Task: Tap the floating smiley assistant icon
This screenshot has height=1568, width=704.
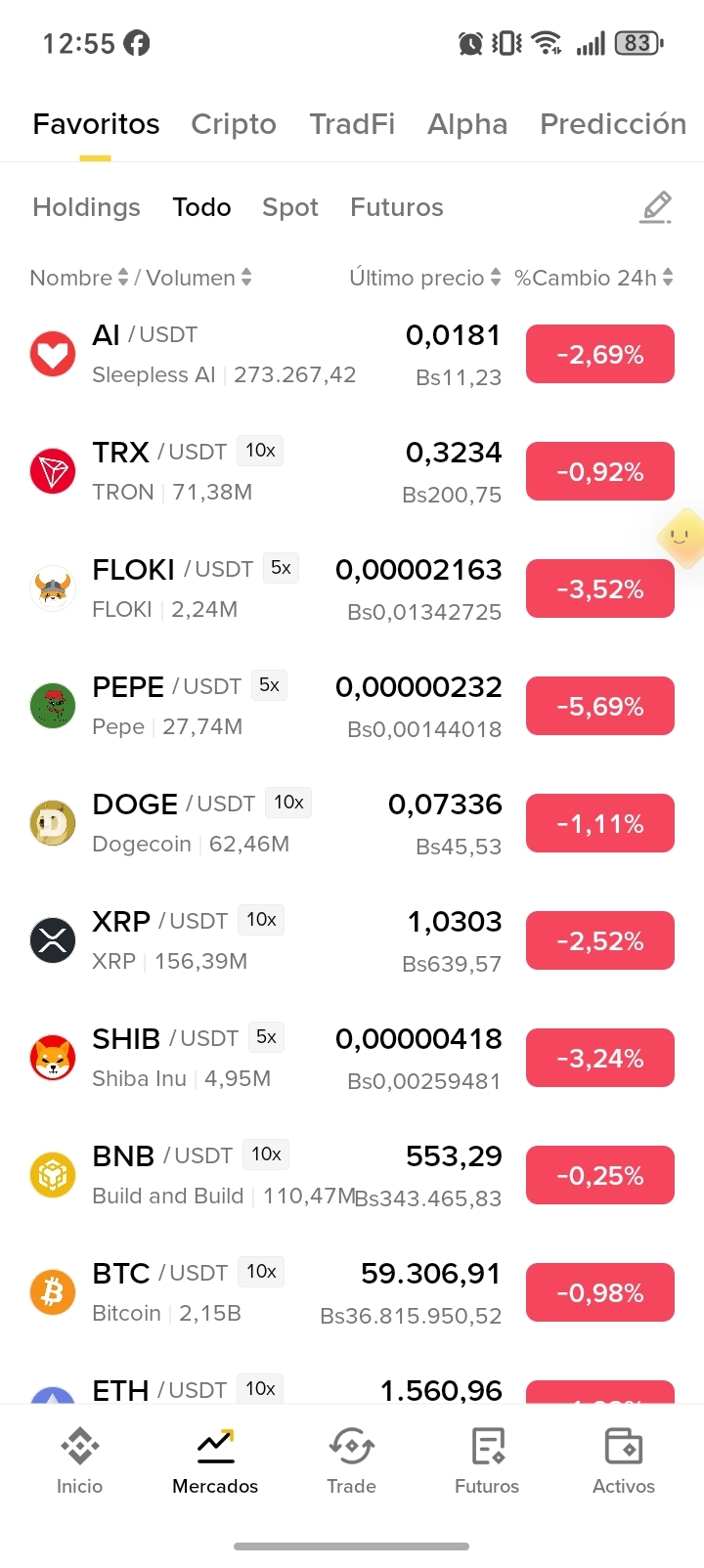Action: coord(682,537)
